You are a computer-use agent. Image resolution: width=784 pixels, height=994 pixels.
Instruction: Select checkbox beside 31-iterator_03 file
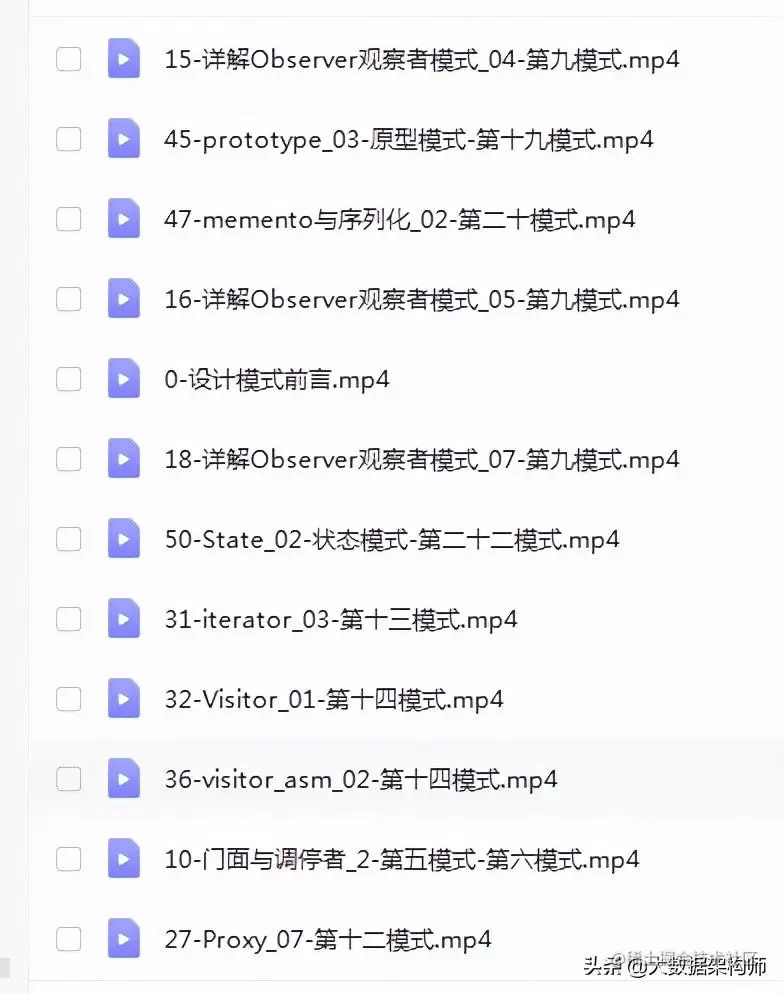point(68,619)
